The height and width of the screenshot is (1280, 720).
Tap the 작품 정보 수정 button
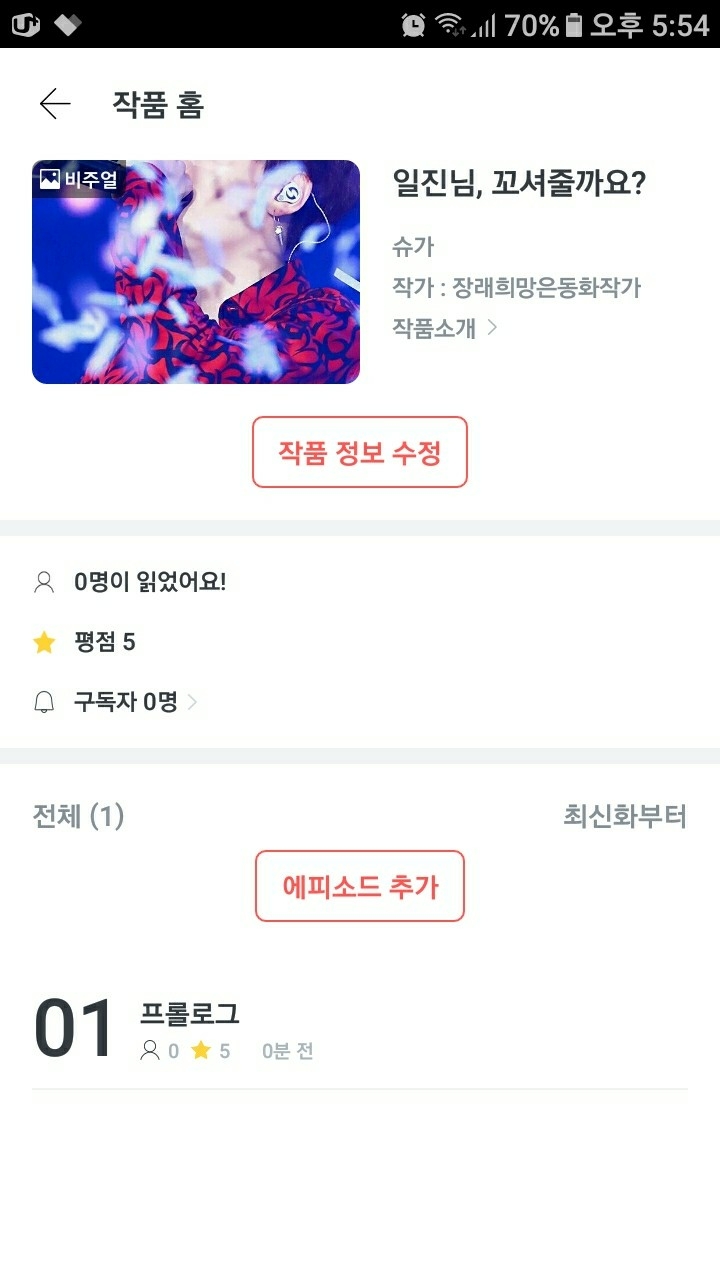360,452
